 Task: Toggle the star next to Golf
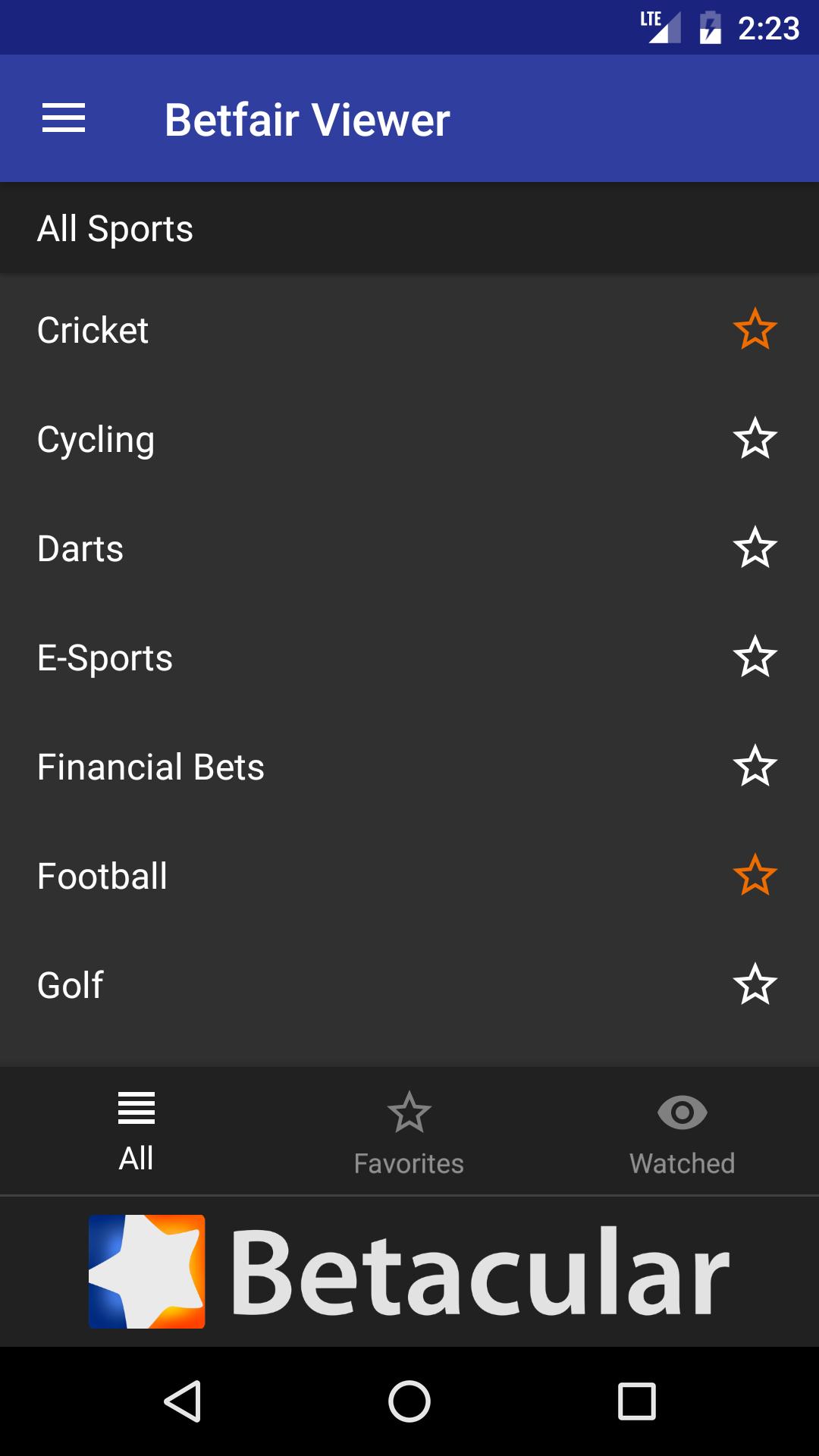pyautogui.click(x=755, y=985)
